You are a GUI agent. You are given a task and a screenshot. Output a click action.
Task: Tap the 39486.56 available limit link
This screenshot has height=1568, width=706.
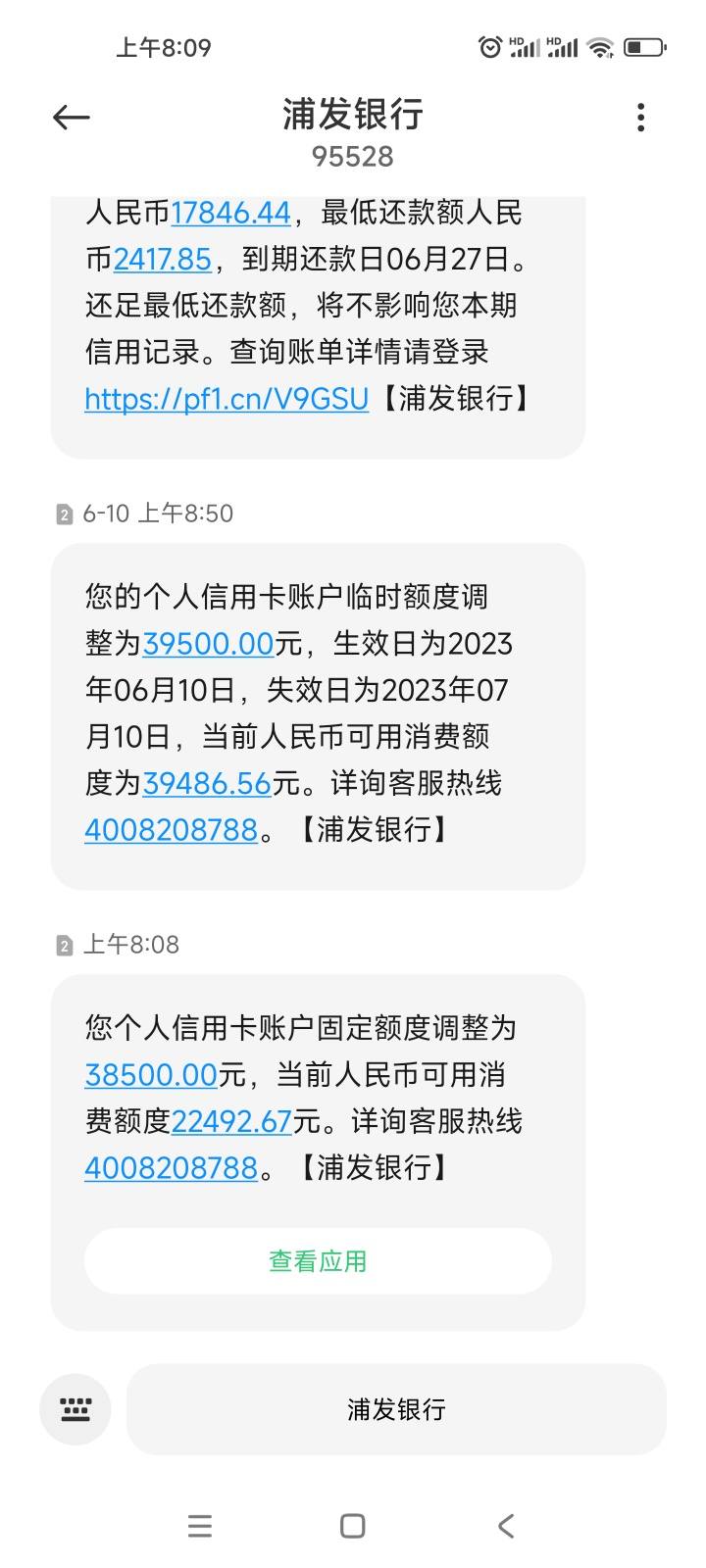[207, 783]
